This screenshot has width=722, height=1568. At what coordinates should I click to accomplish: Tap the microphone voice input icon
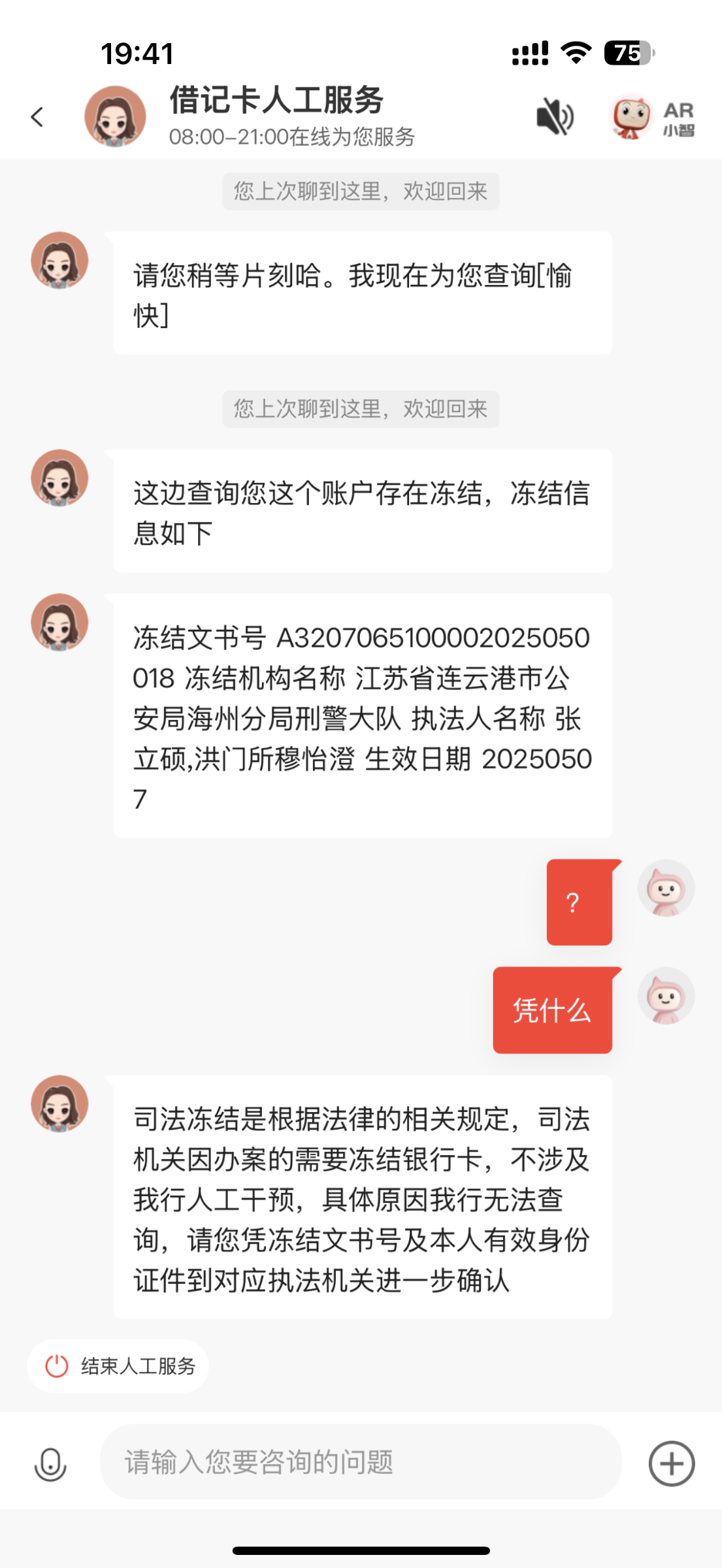click(50, 1463)
